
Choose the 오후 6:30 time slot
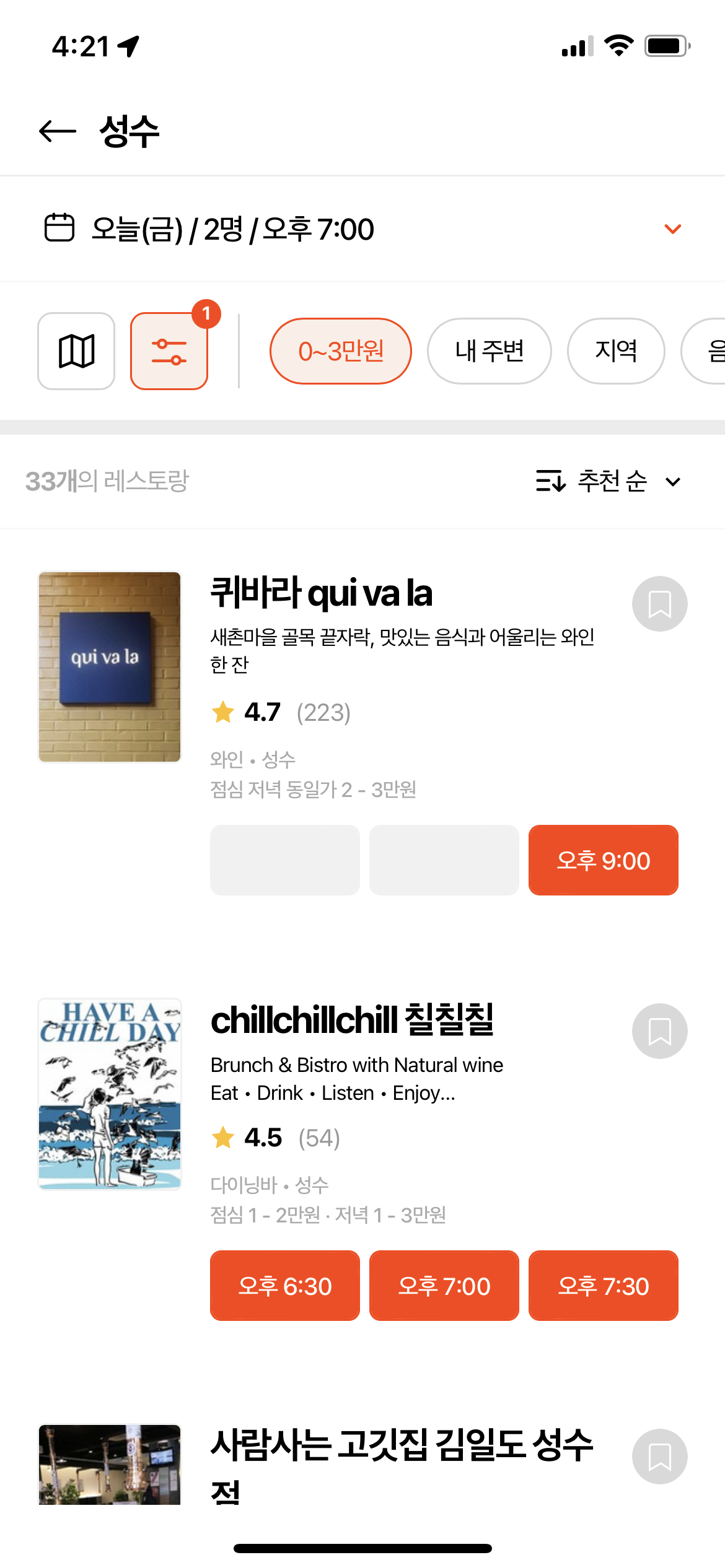[x=284, y=1286]
